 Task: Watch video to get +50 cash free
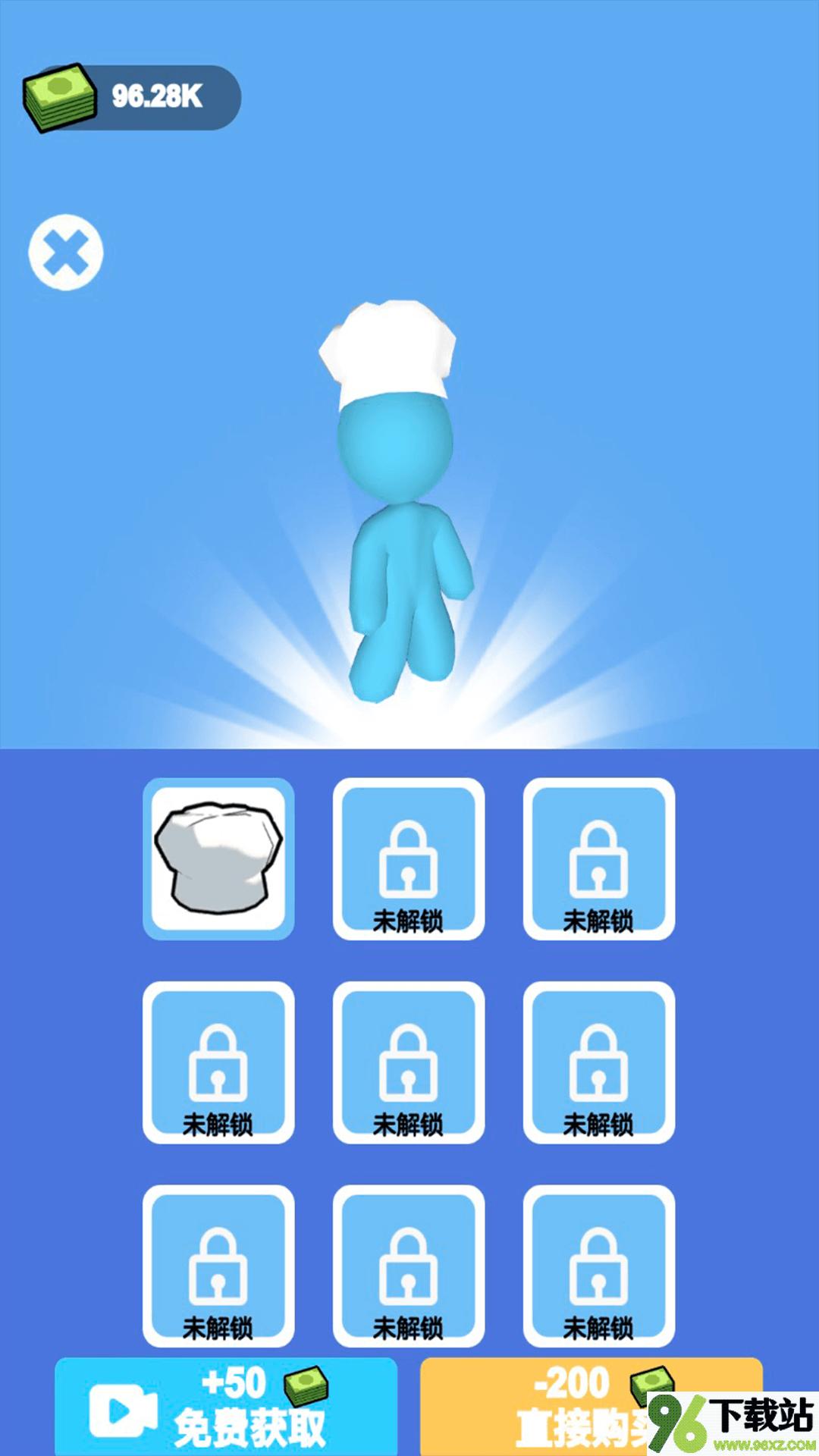[226, 1407]
